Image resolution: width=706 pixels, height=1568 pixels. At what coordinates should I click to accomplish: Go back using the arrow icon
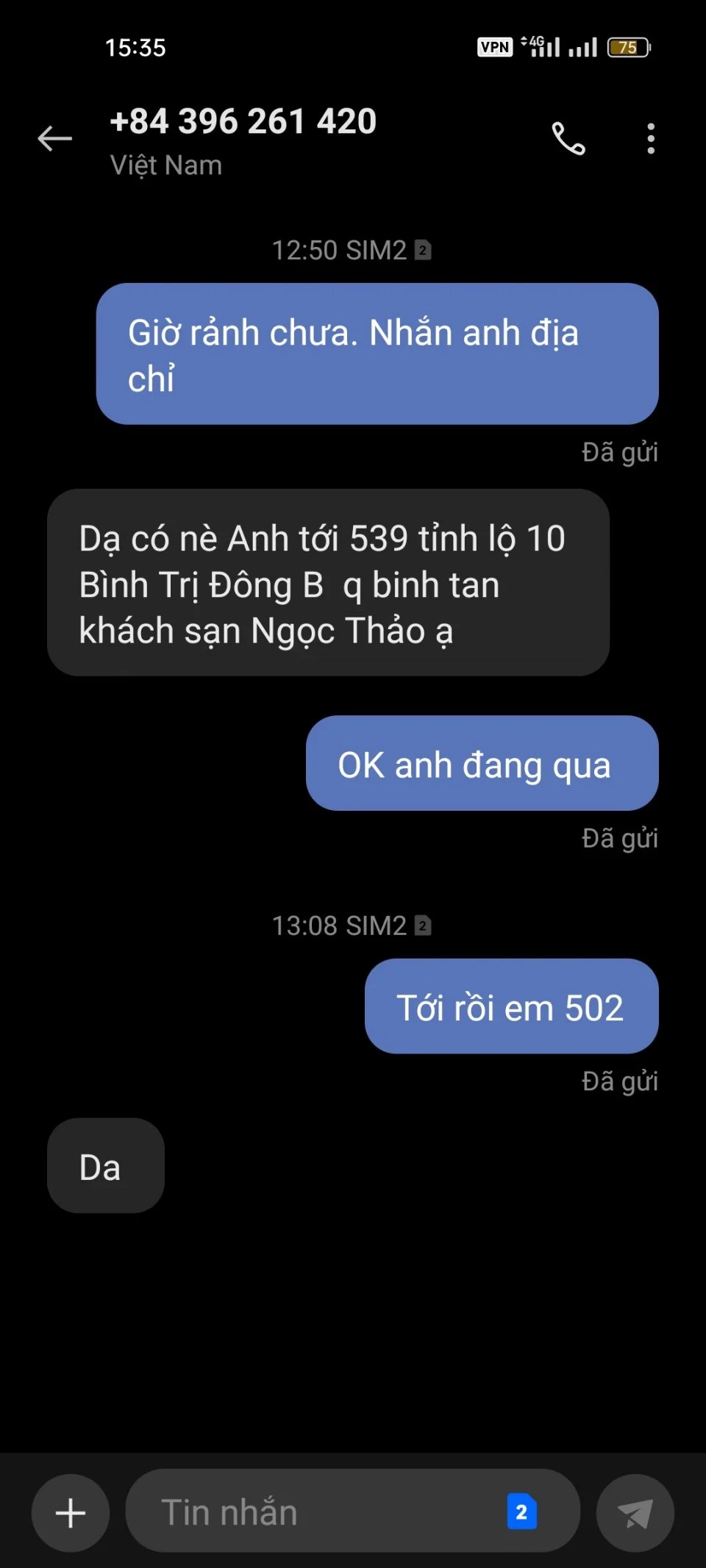[55, 138]
